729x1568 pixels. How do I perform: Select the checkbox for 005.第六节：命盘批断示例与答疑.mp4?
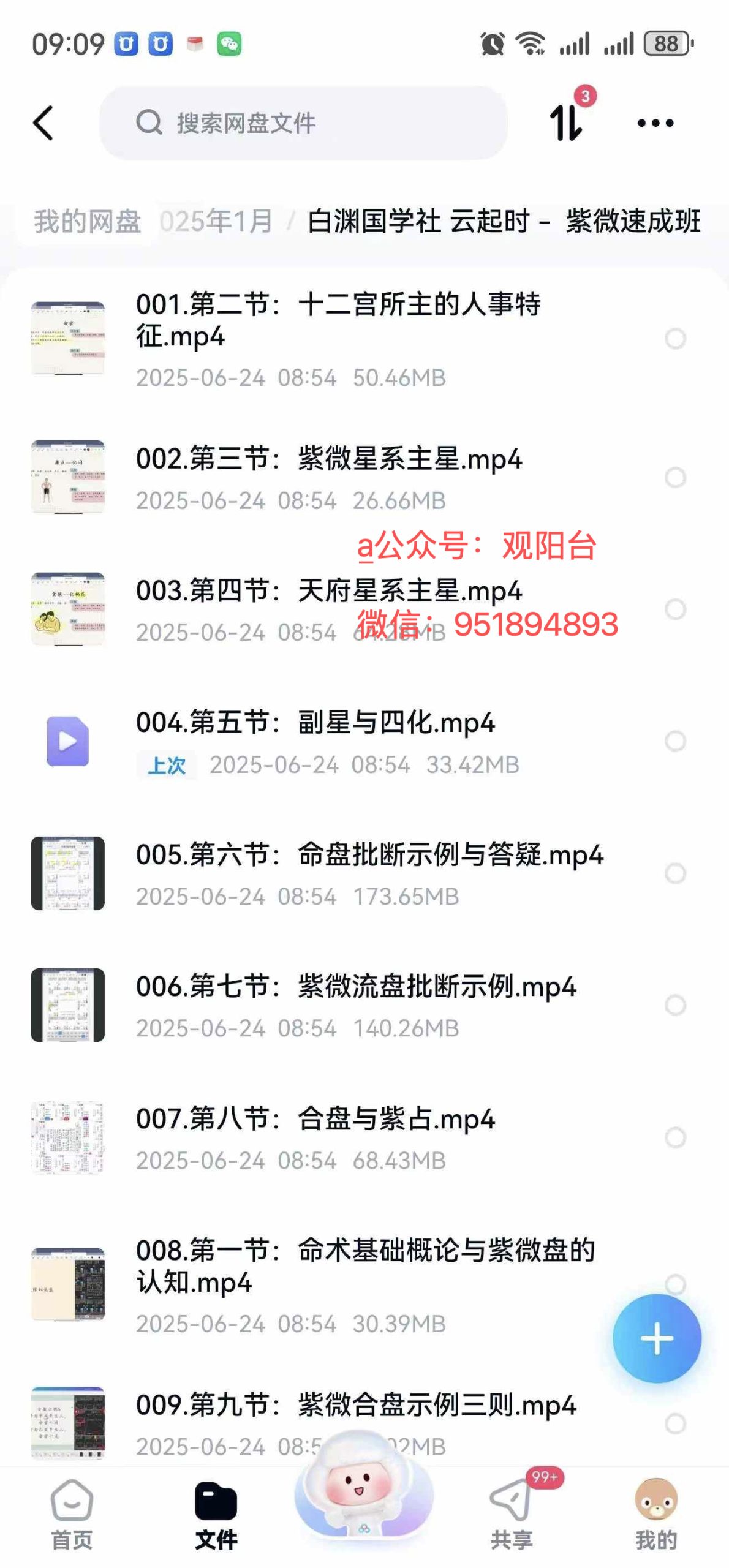pos(675,873)
